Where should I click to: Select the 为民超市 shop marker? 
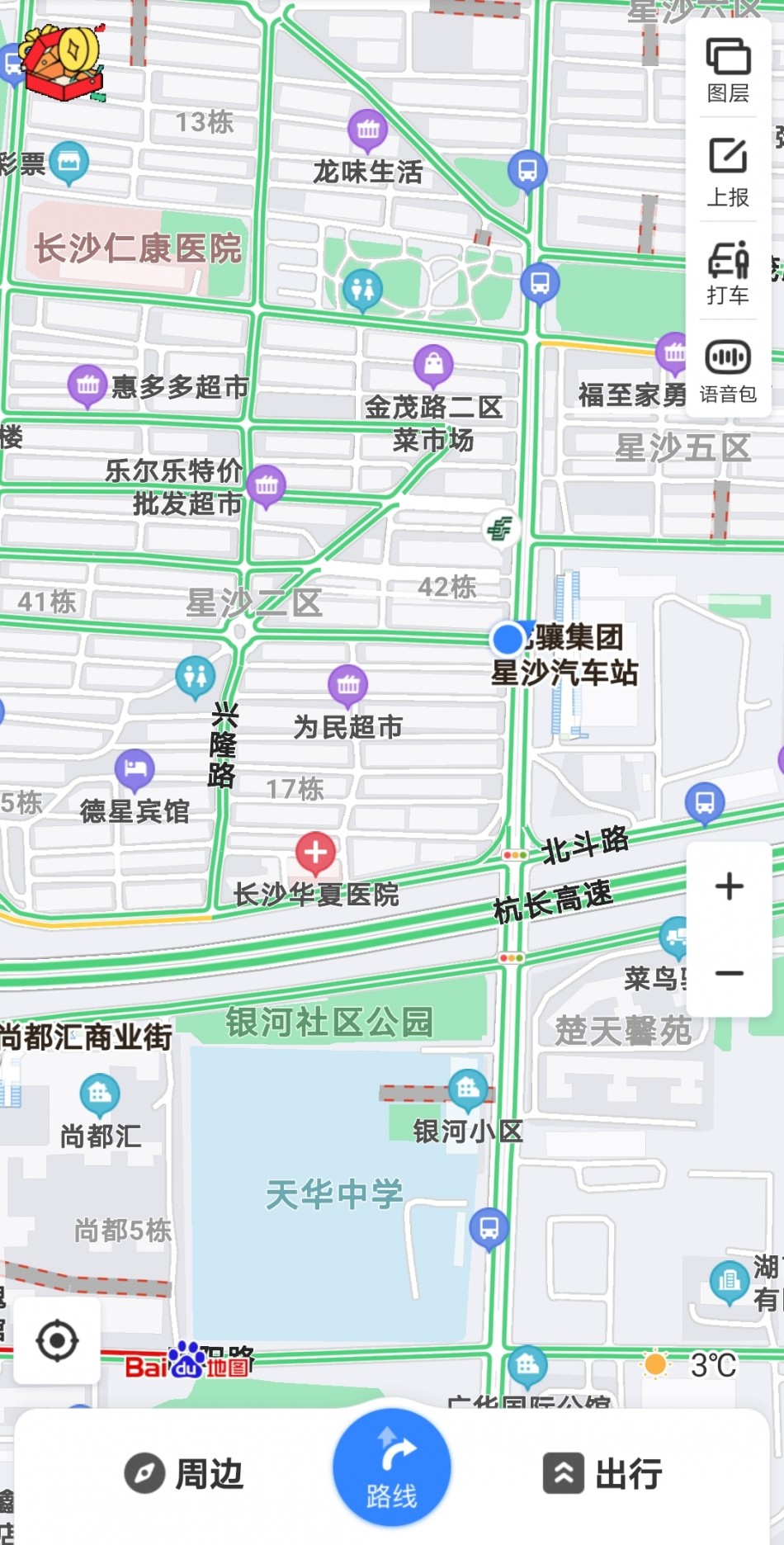[x=347, y=685]
